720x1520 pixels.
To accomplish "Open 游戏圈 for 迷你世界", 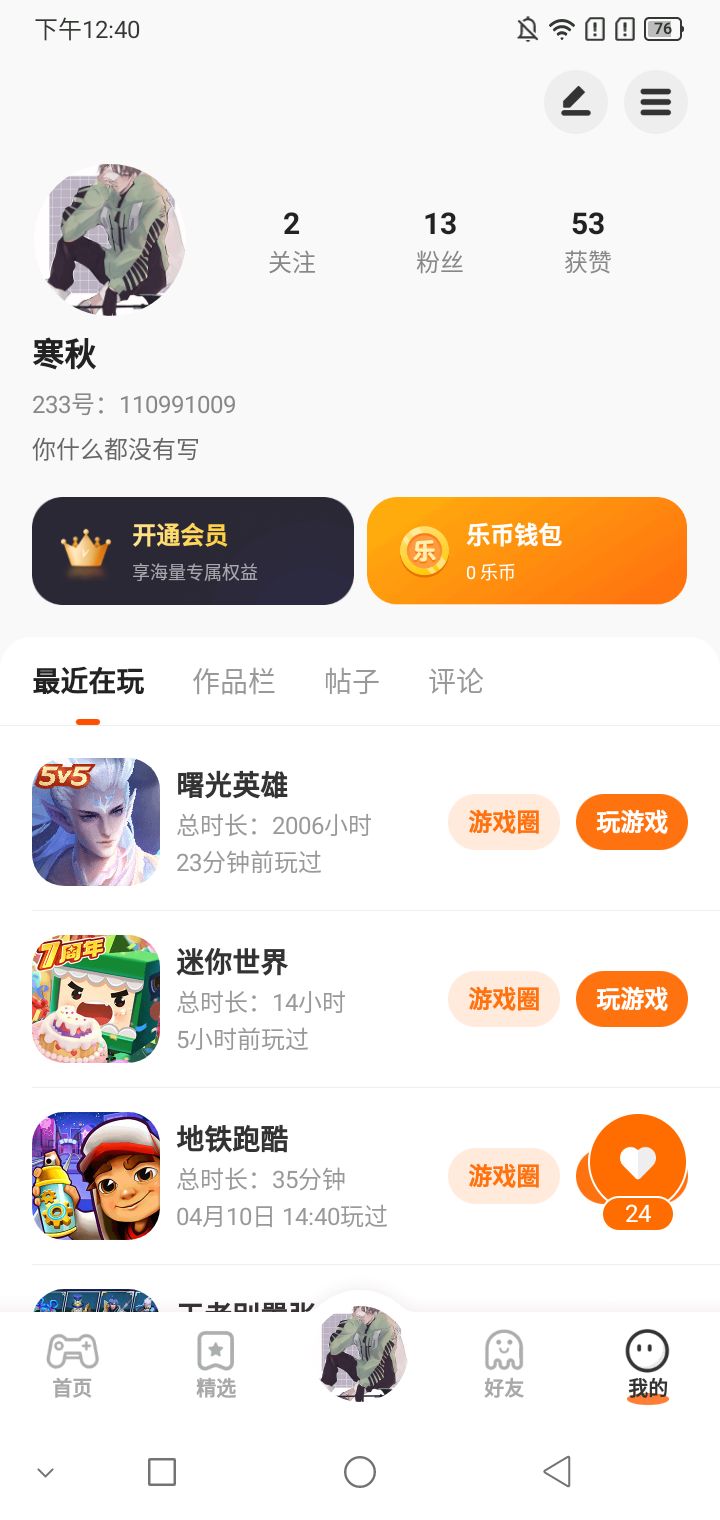I will click(x=503, y=999).
